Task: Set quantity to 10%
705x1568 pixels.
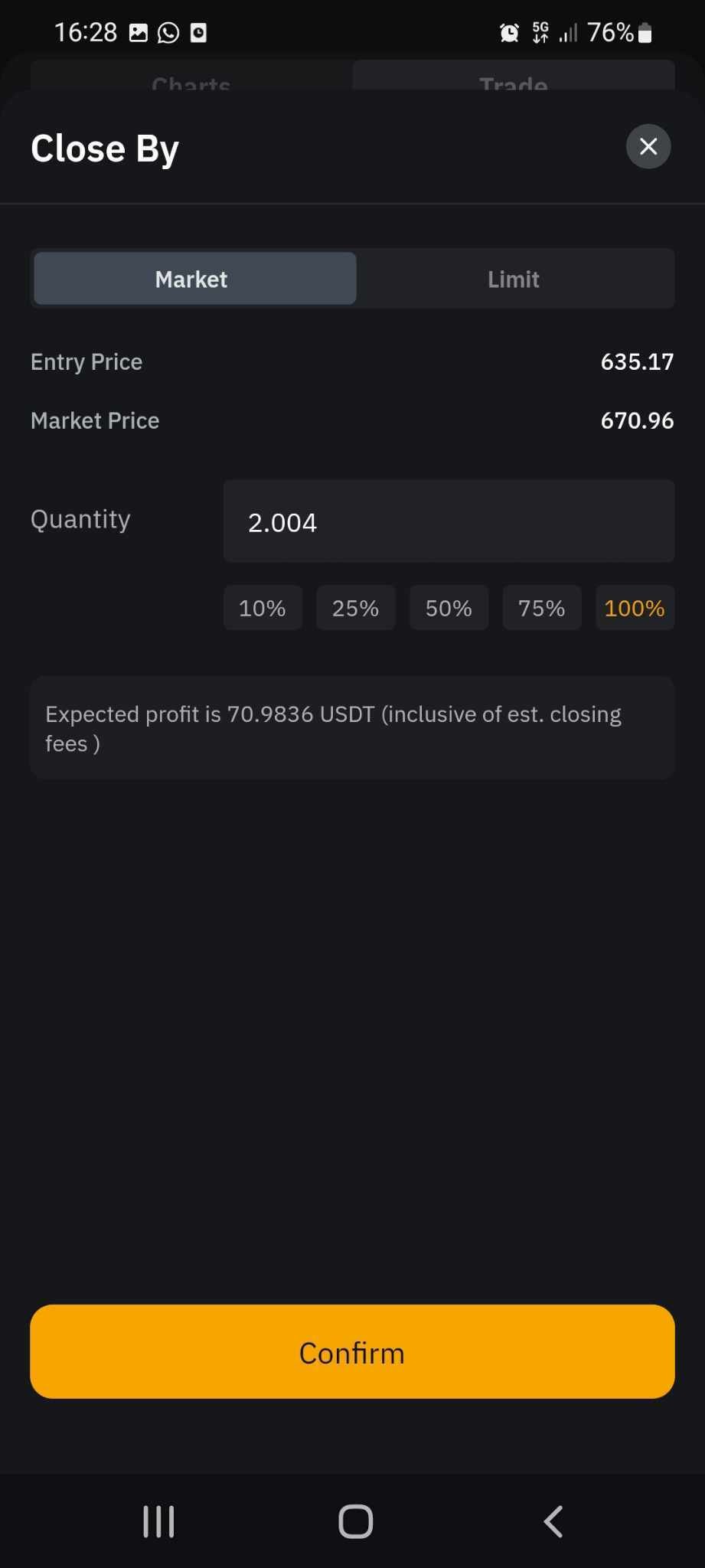Action: coord(263,608)
